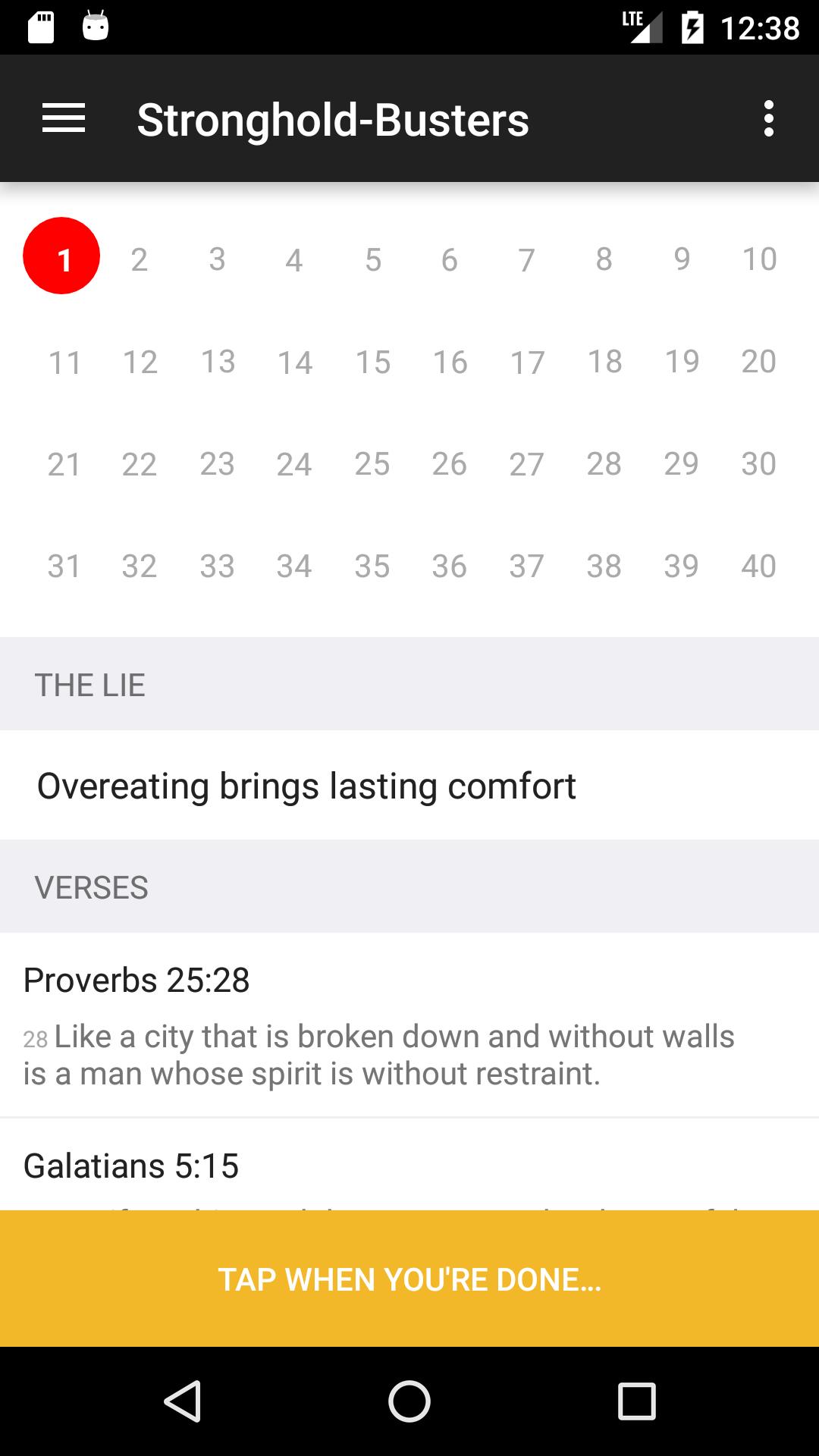Go to the home screen
The height and width of the screenshot is (1456, 819).
coord(409,1401)
